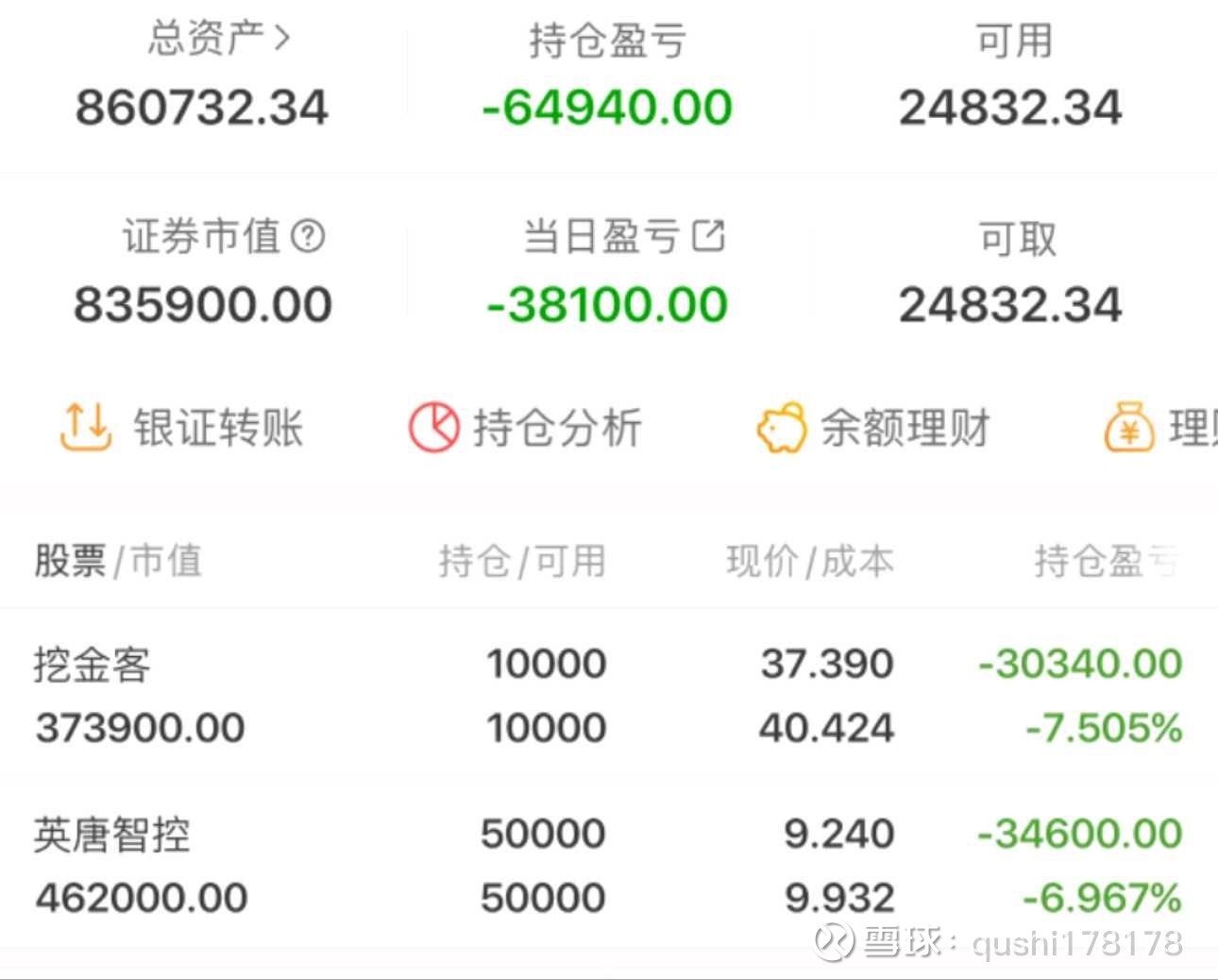The width and height of the screenshot is (1218, 980).
Task: Open the holding row 英唐智控
Action: point(609,865)
